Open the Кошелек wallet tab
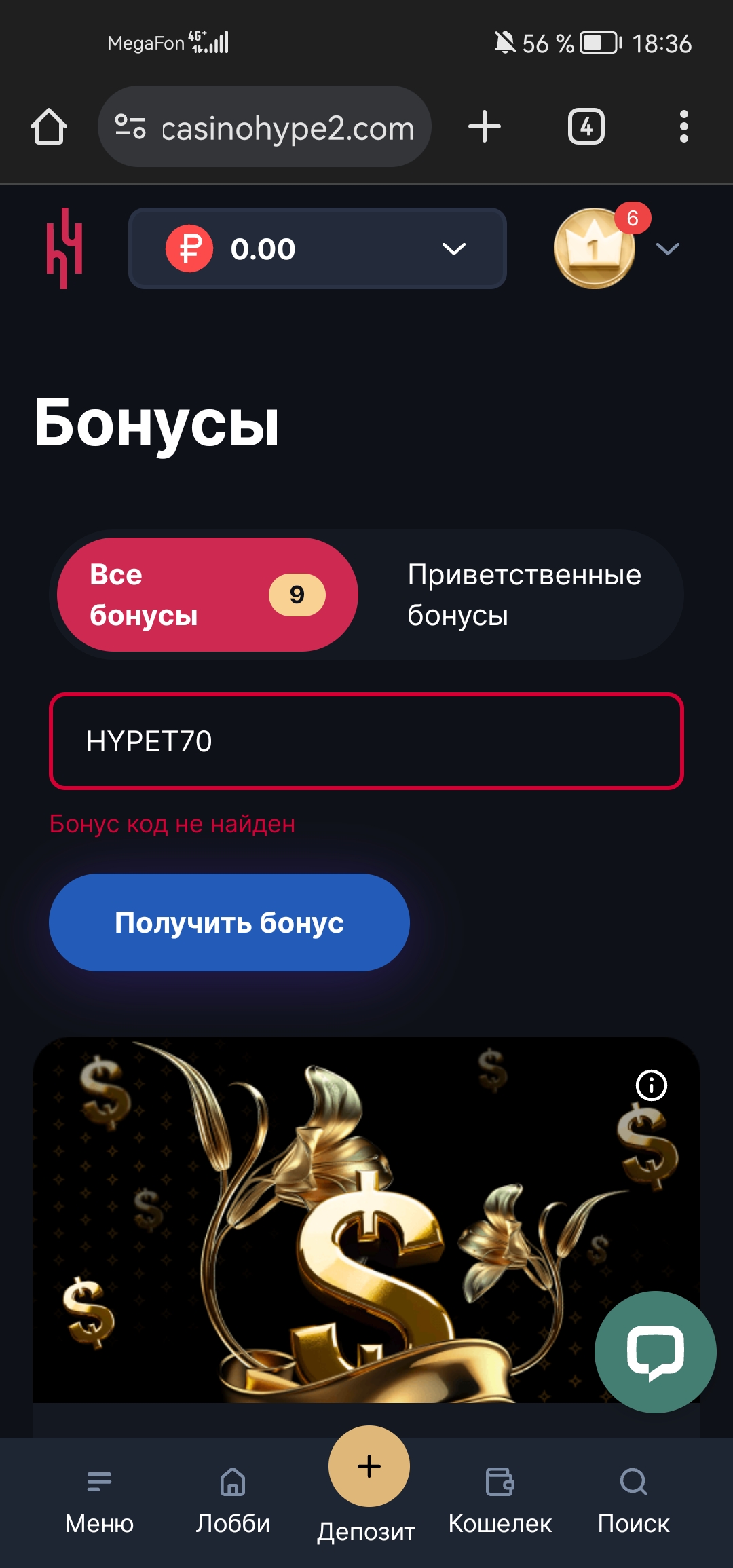733x1568 pixels. pos(500,1500)
